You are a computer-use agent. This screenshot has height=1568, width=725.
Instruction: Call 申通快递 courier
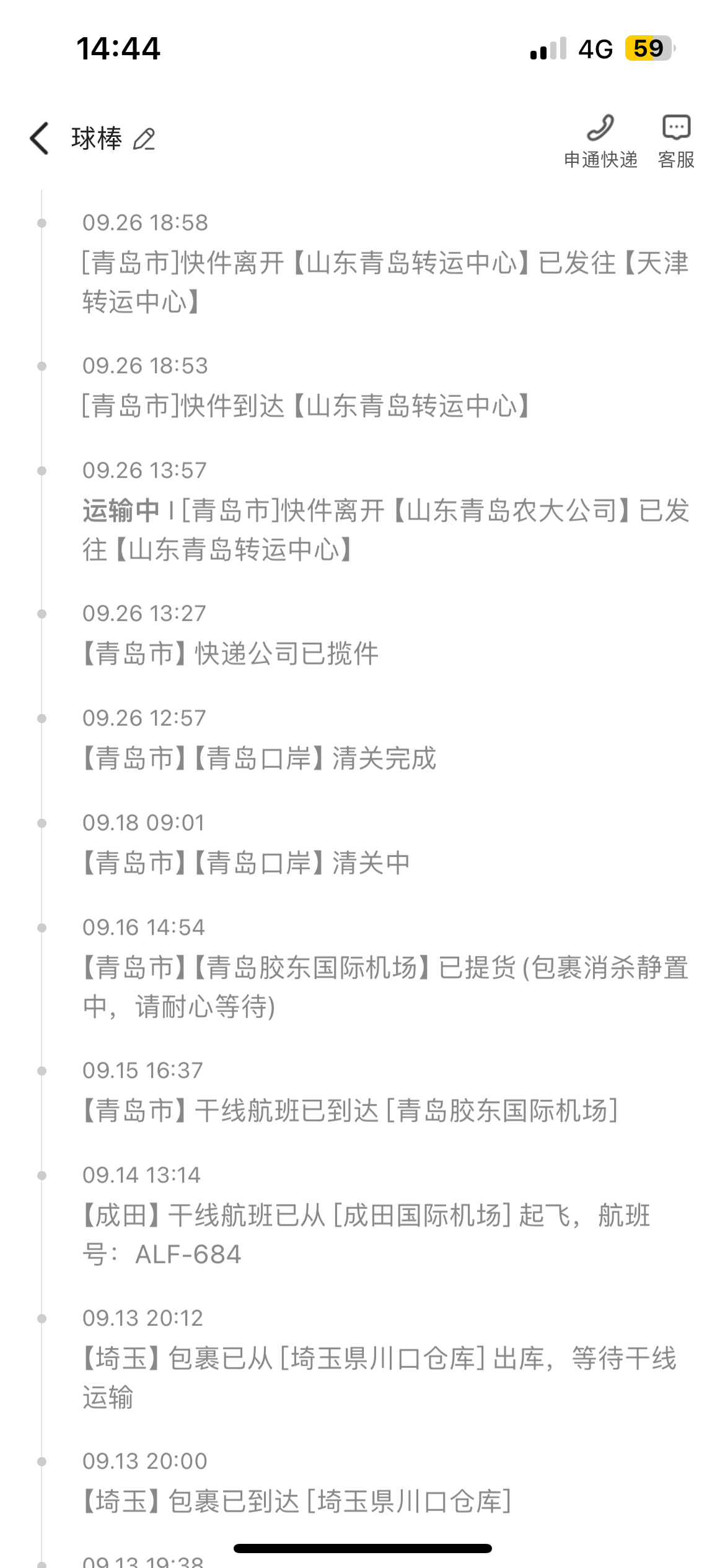pyautogui.click(x=600, y=141)
